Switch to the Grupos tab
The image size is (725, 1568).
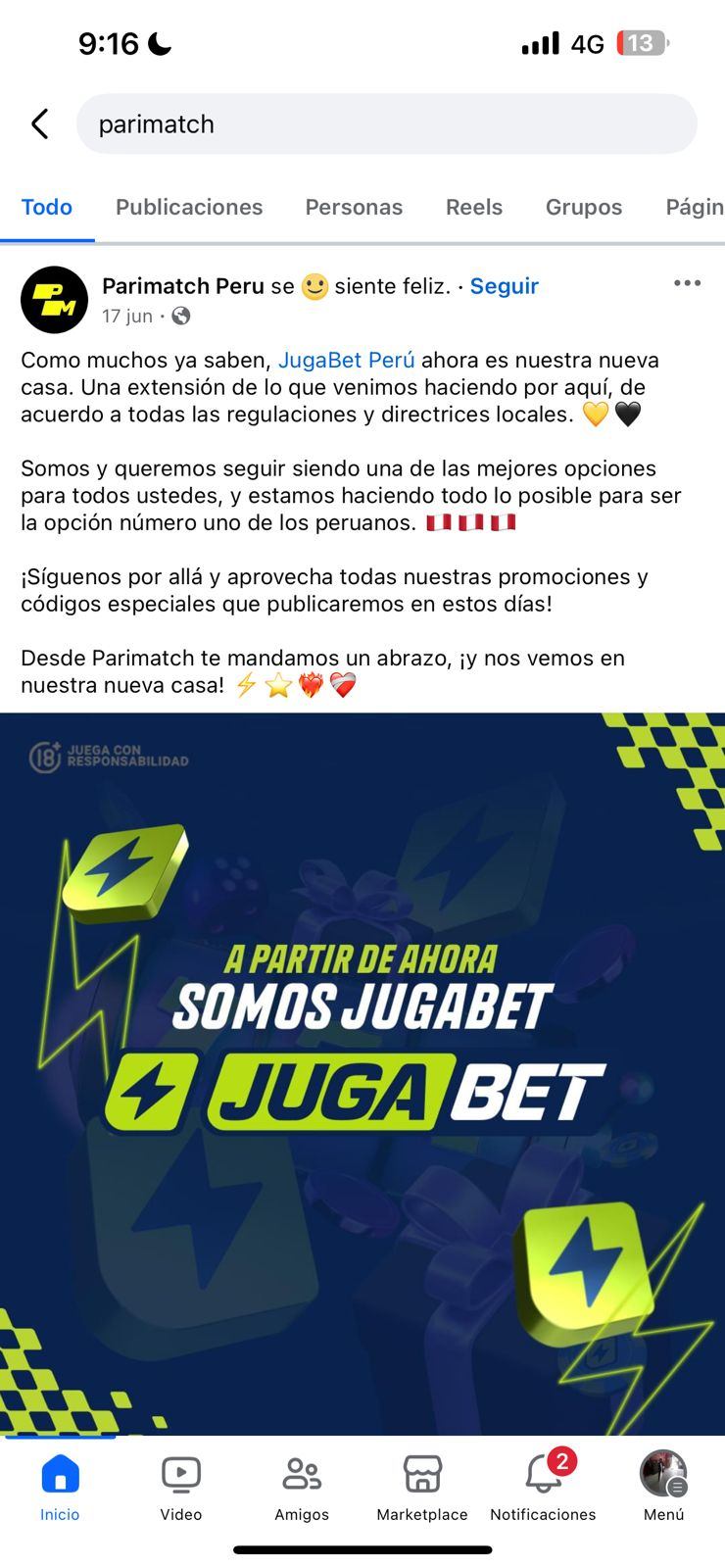pos(584,207)
